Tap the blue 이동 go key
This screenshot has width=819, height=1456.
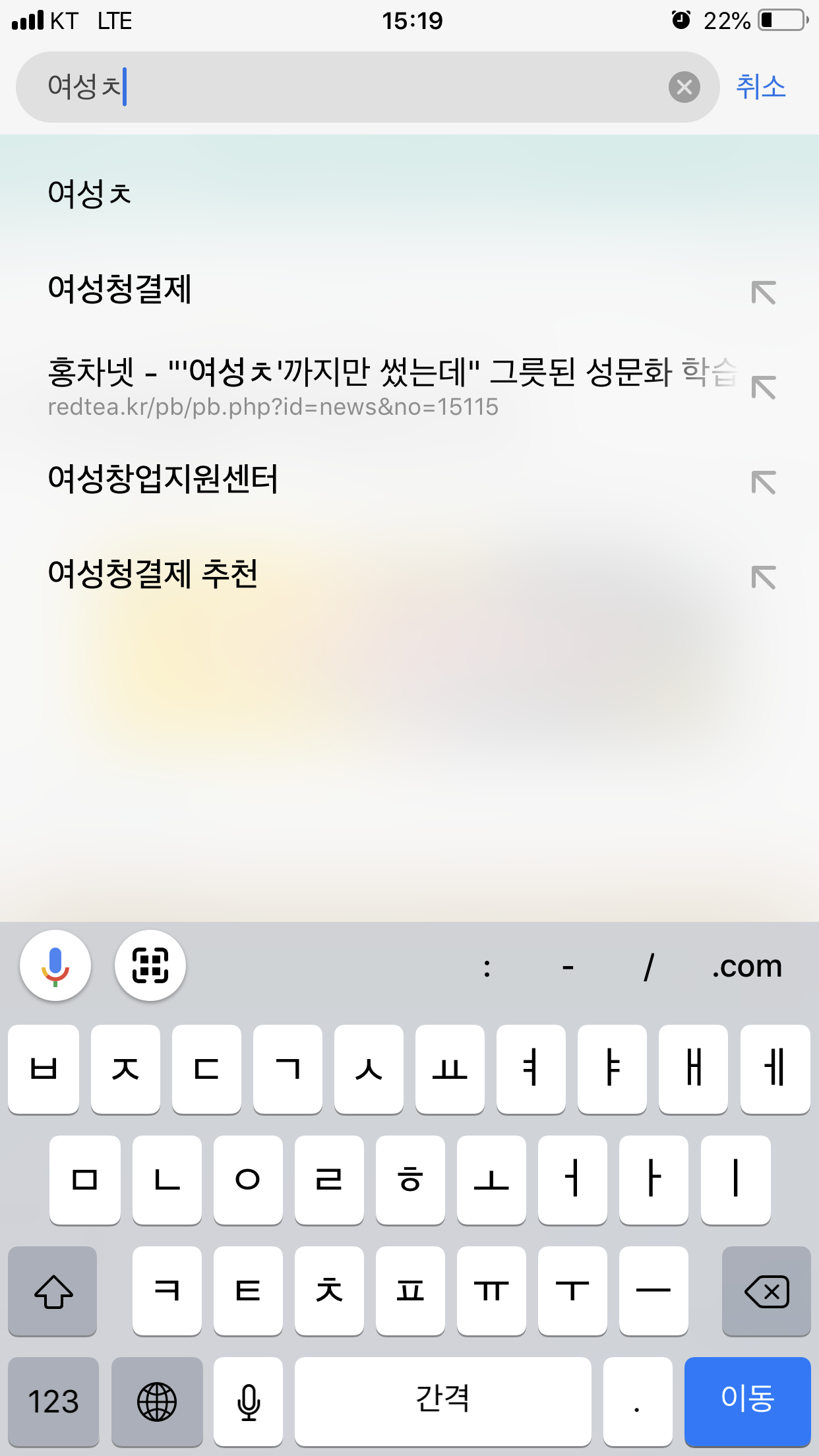click(747, 1401)
